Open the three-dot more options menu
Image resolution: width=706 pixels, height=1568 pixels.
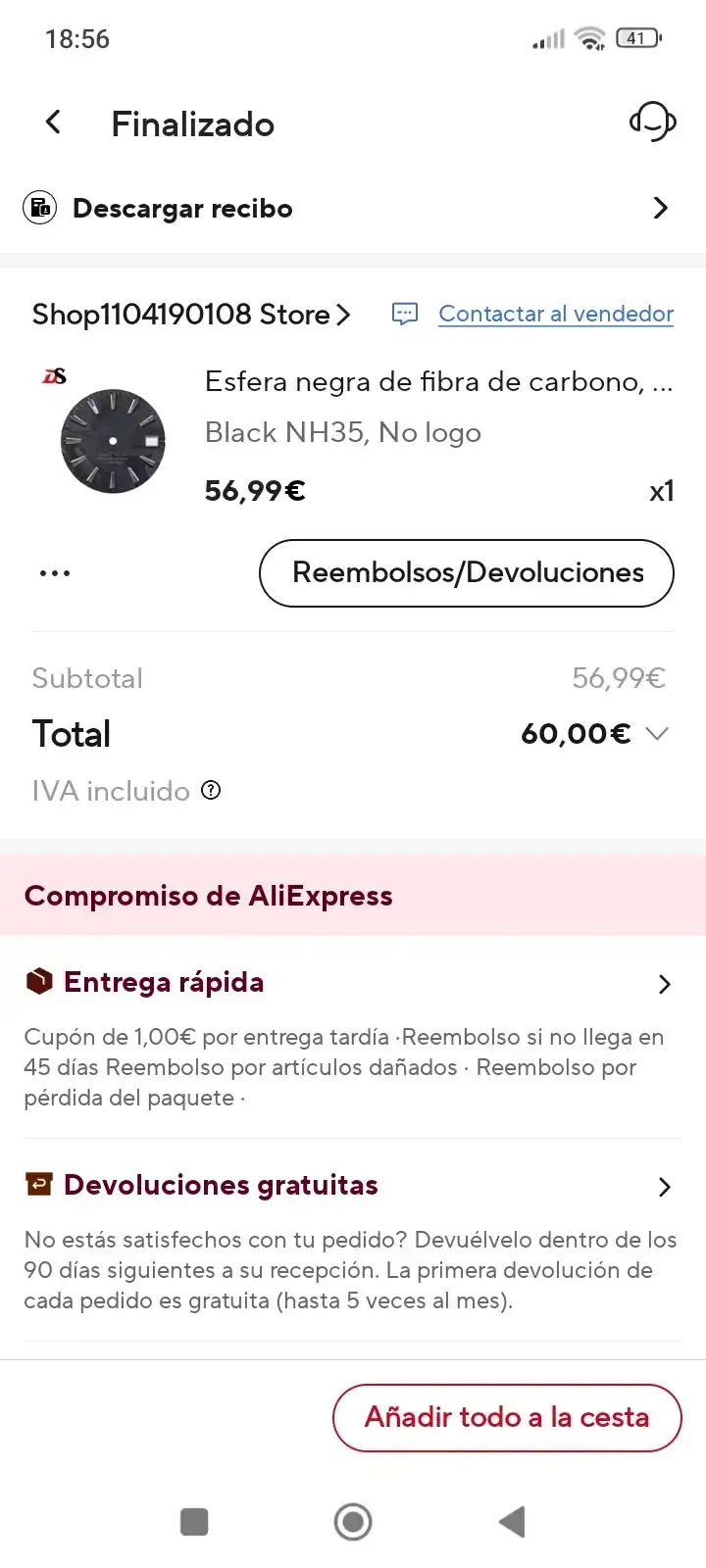55,573
